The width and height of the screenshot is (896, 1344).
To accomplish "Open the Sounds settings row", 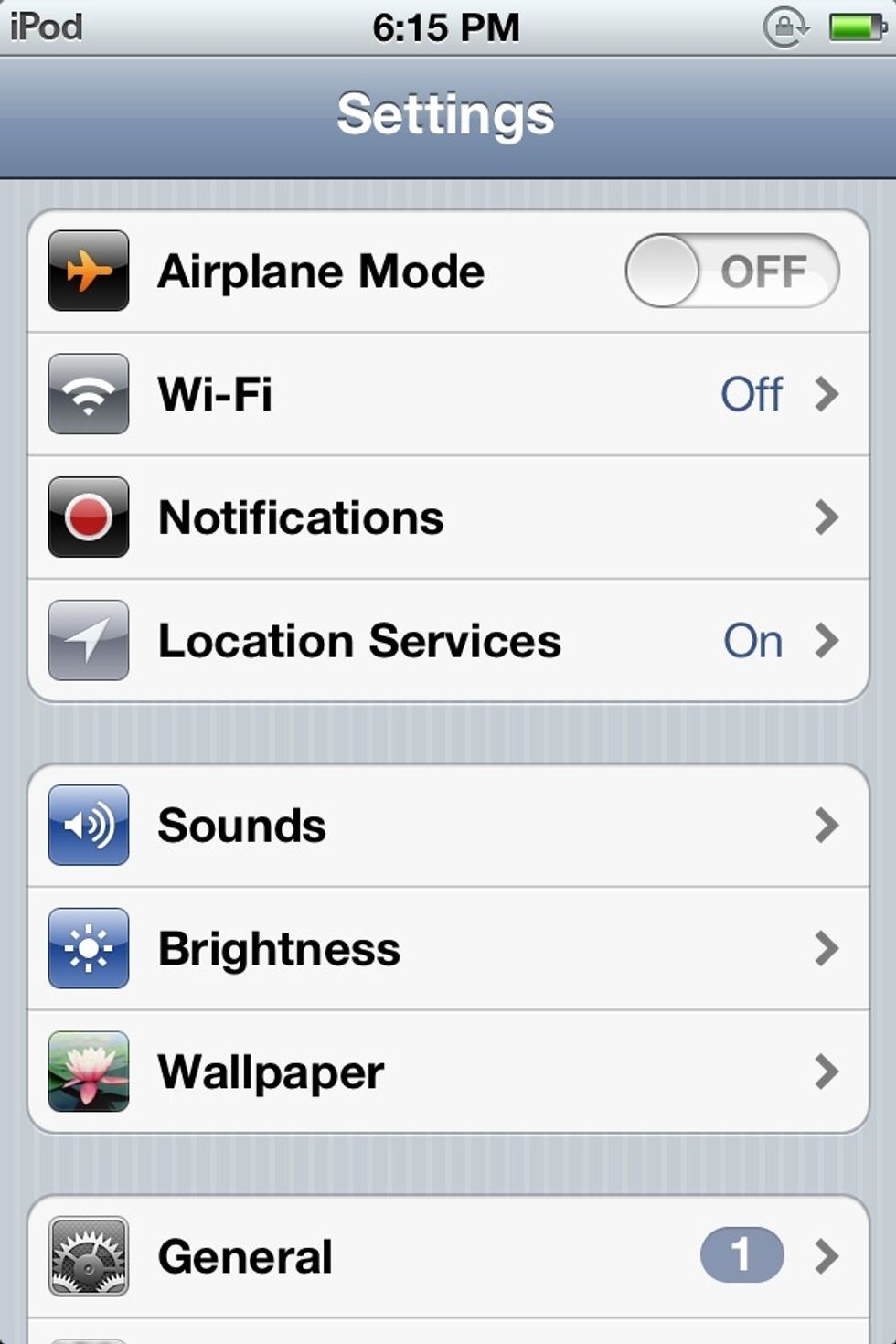I will coord(448,826).
